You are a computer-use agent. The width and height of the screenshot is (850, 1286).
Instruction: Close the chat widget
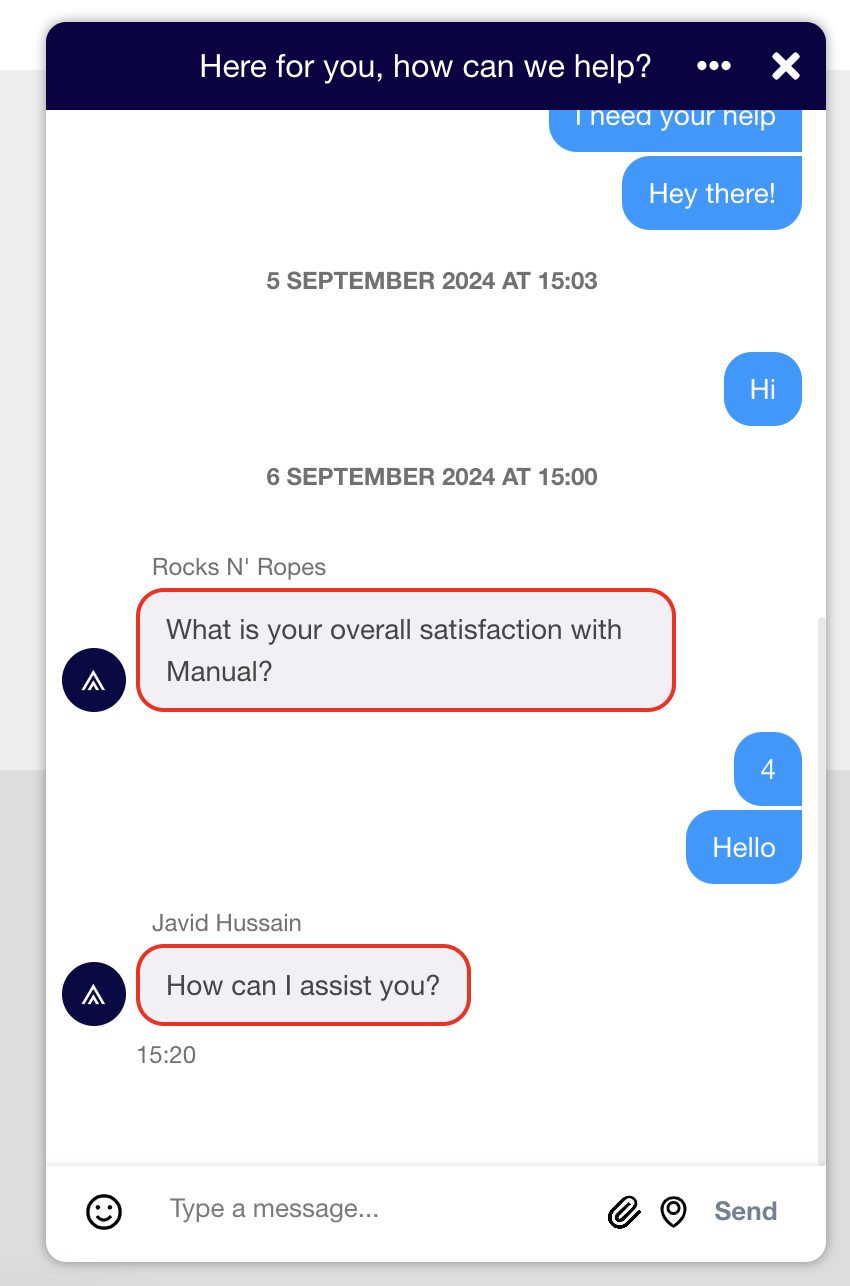[786, 66]
